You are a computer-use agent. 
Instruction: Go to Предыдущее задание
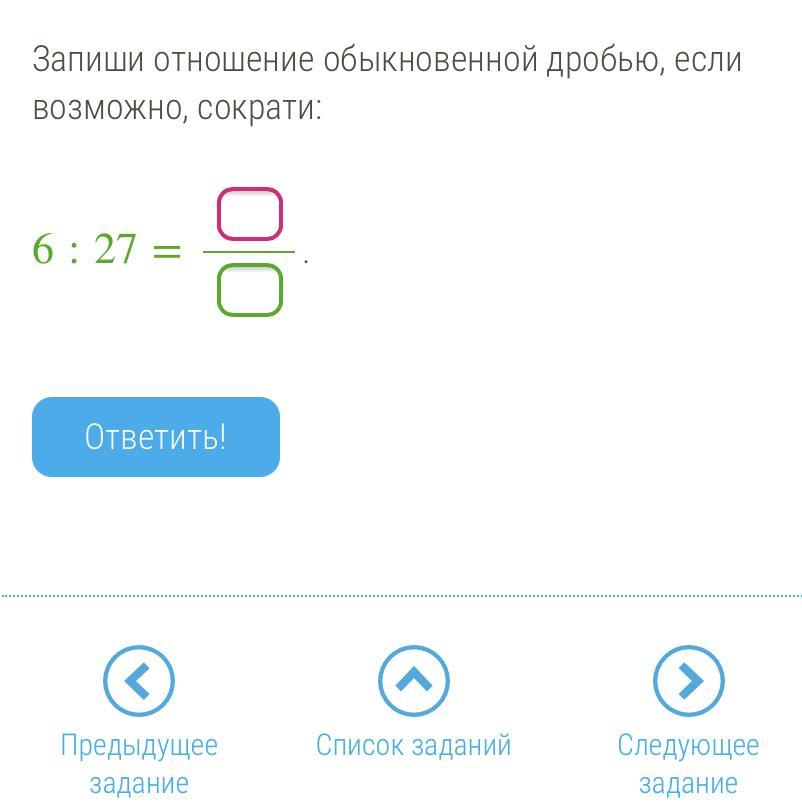pos(139,681)
